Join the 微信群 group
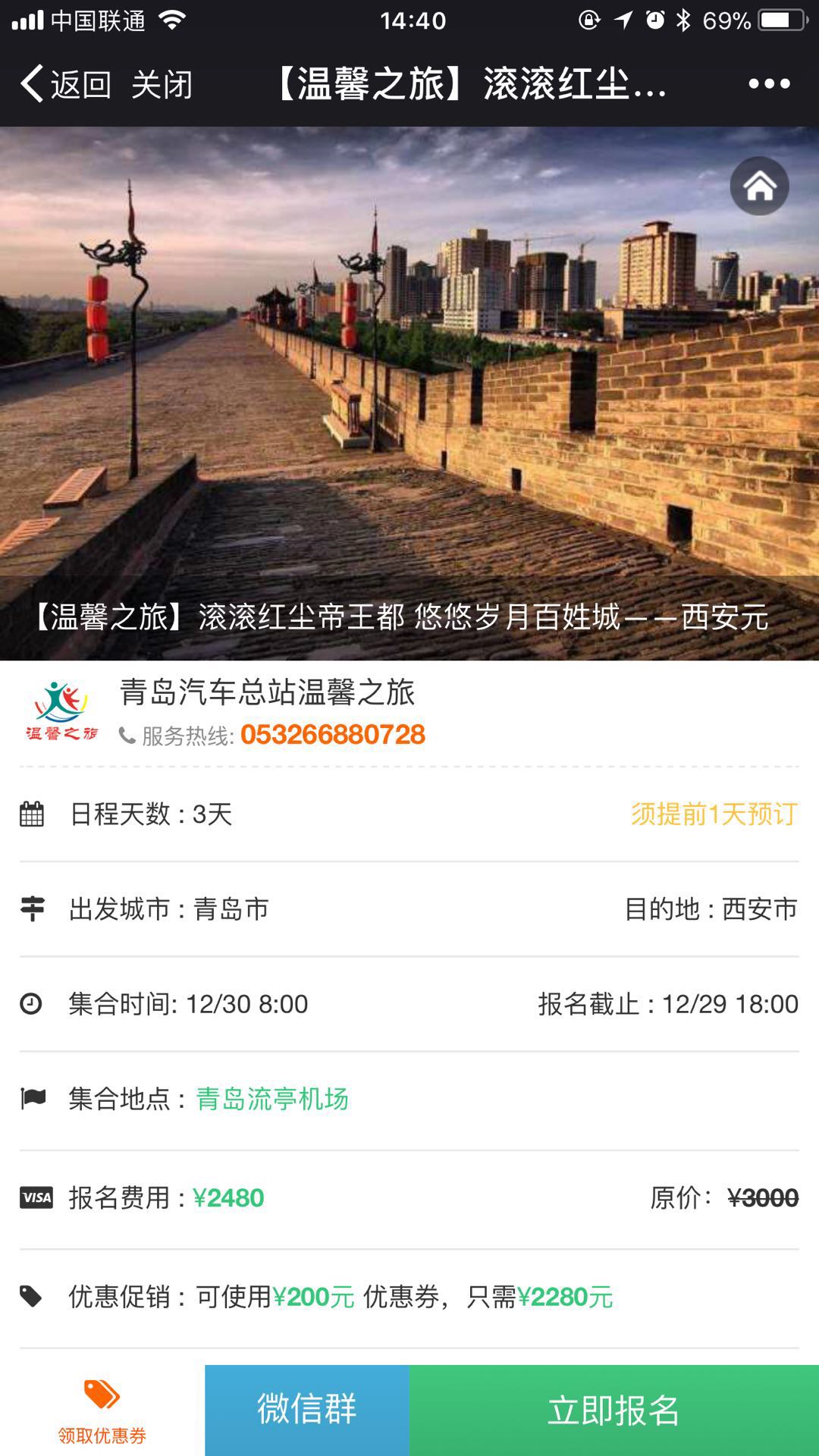819x1456 pixels. pyautogui.click(x=306, y=1410)
